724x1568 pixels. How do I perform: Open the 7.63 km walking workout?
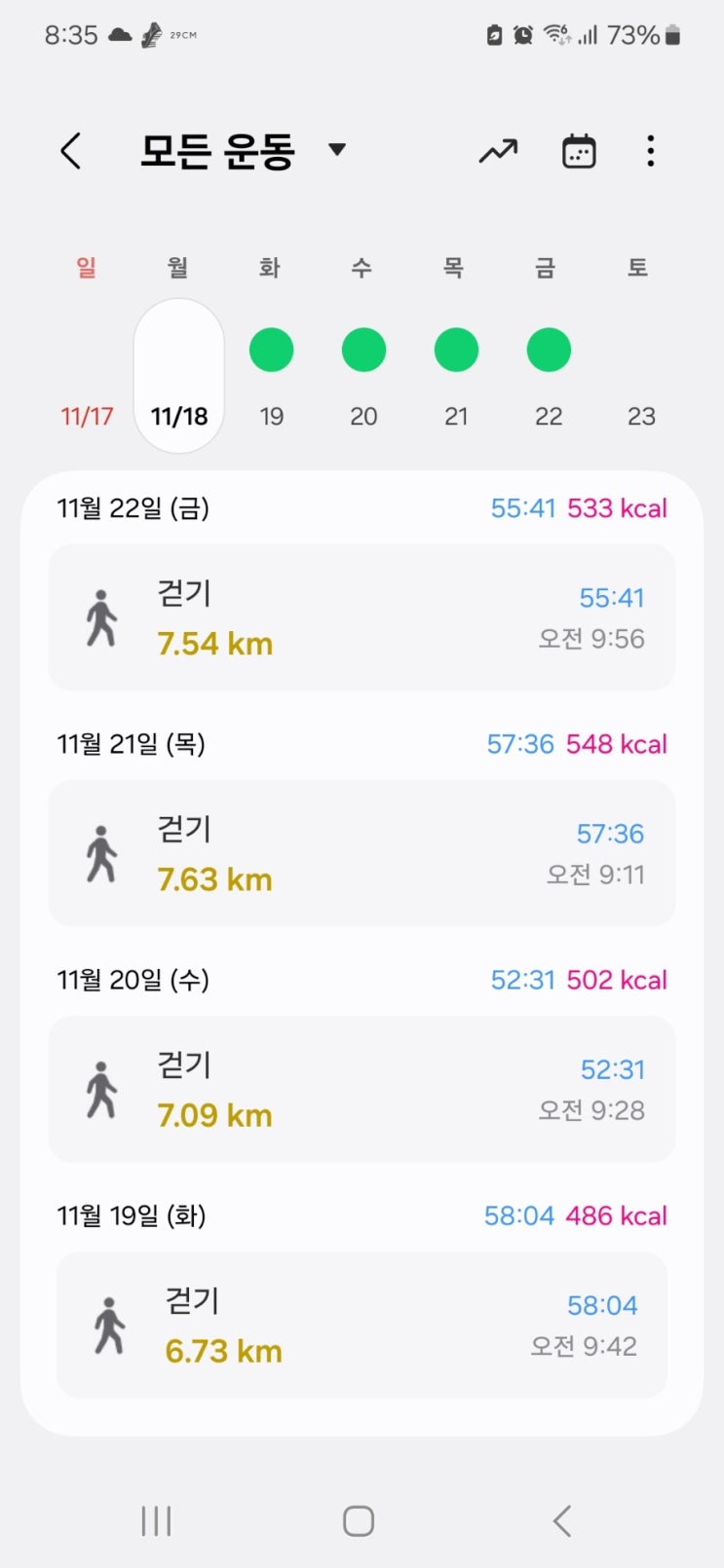pos(362,853)
